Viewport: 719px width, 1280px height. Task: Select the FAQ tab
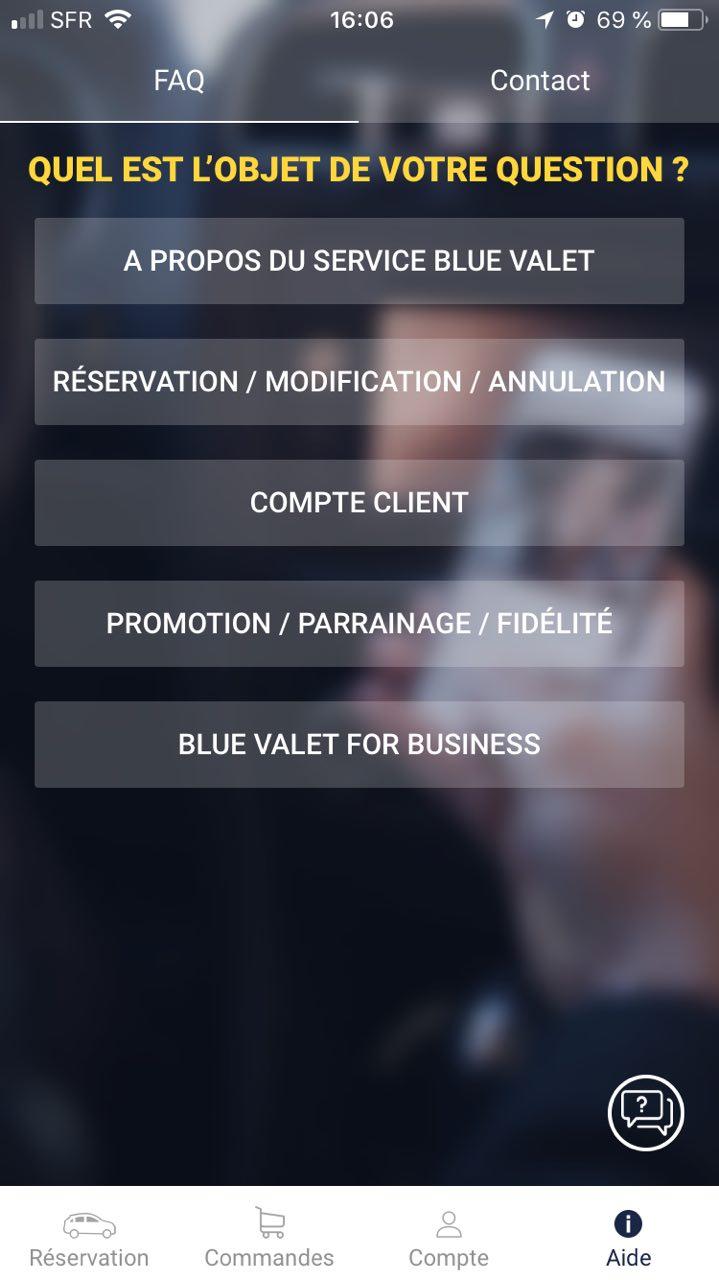pyautogui.click(x=179, y=81)
